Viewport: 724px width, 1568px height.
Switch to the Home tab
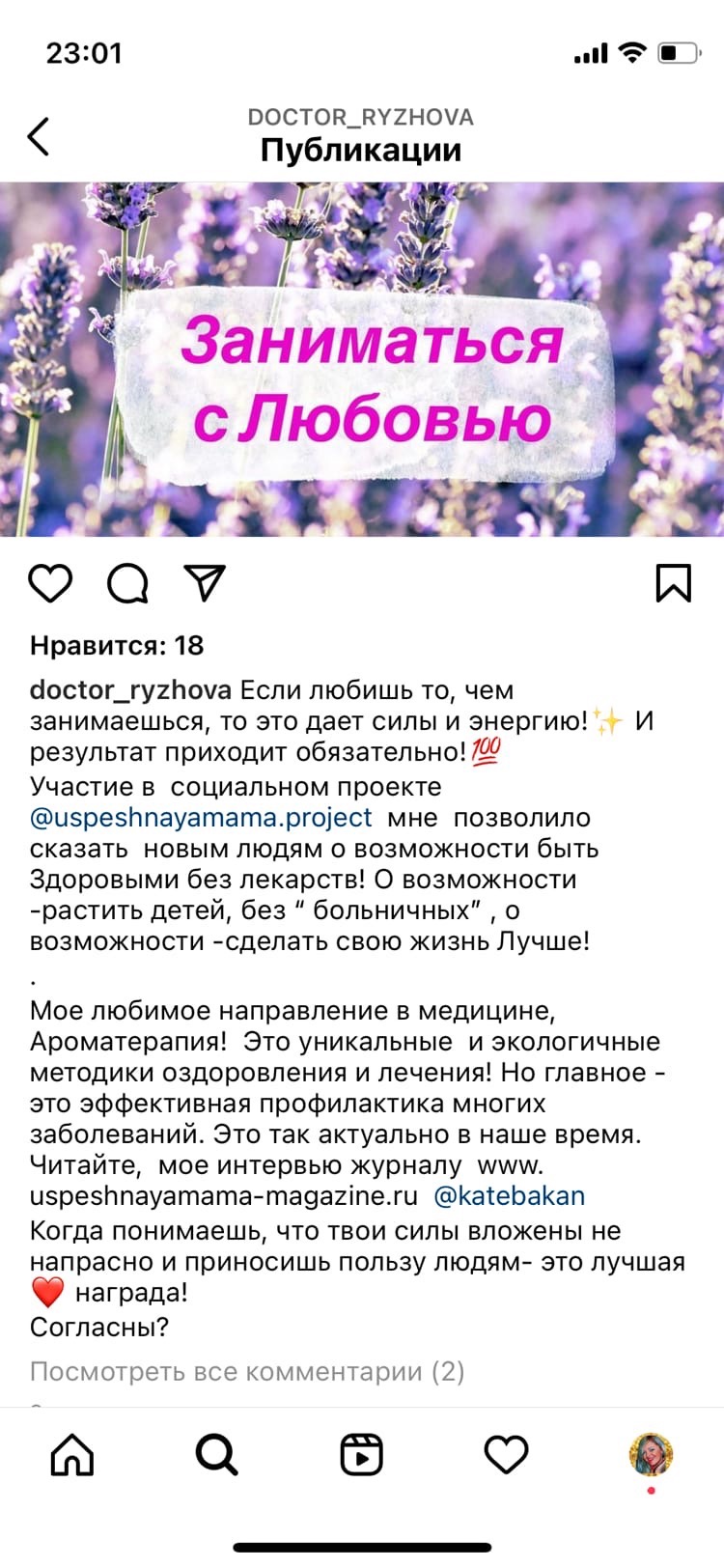(x=72, y=1454)
